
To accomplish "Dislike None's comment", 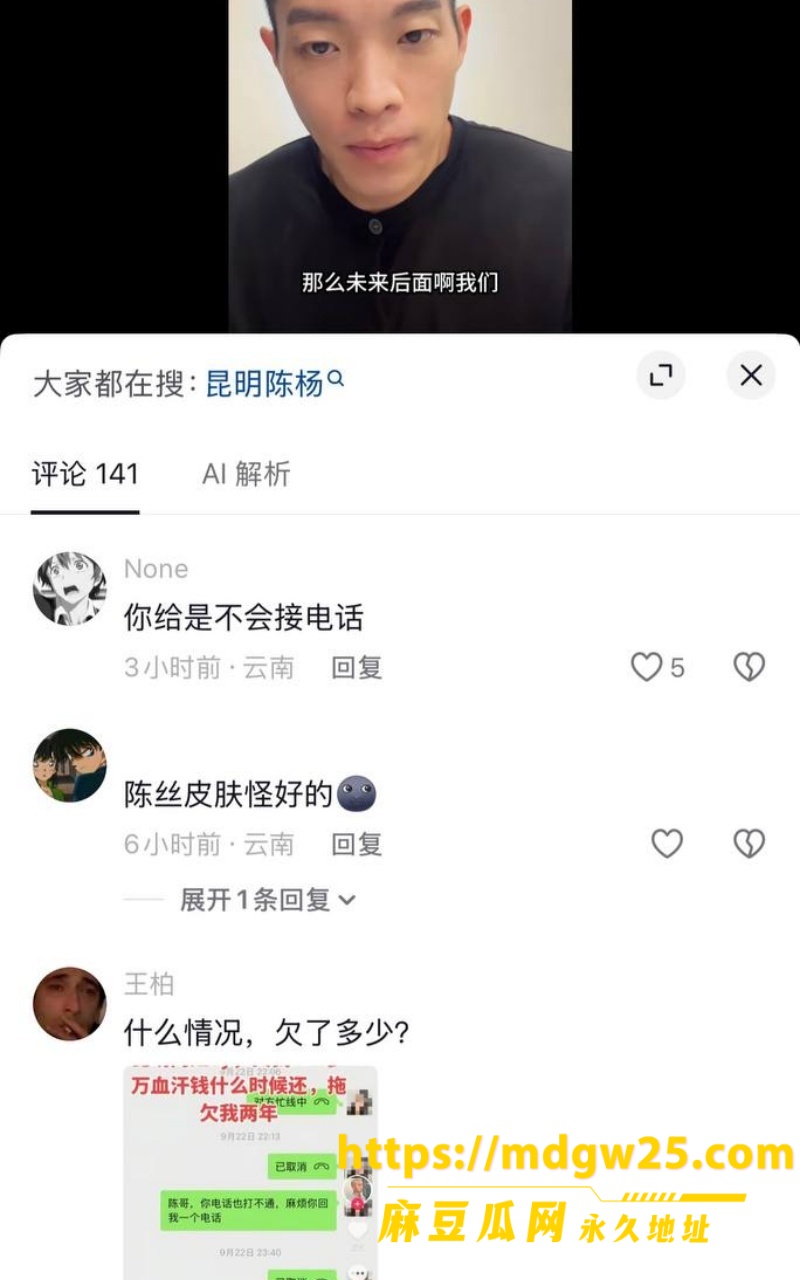I will pyautogui.click(x=749, y=667).
